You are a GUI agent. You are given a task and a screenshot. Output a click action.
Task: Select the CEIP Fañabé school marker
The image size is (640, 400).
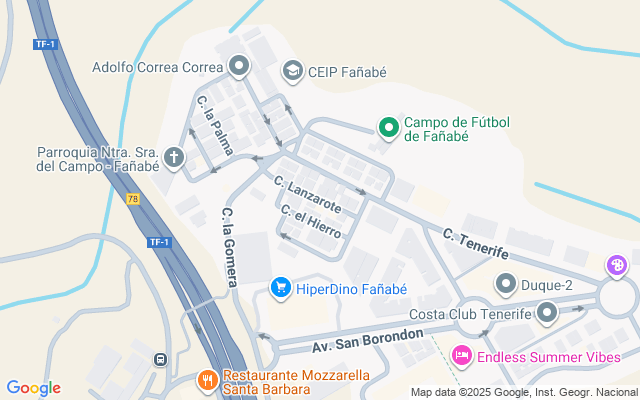[293, 70]
